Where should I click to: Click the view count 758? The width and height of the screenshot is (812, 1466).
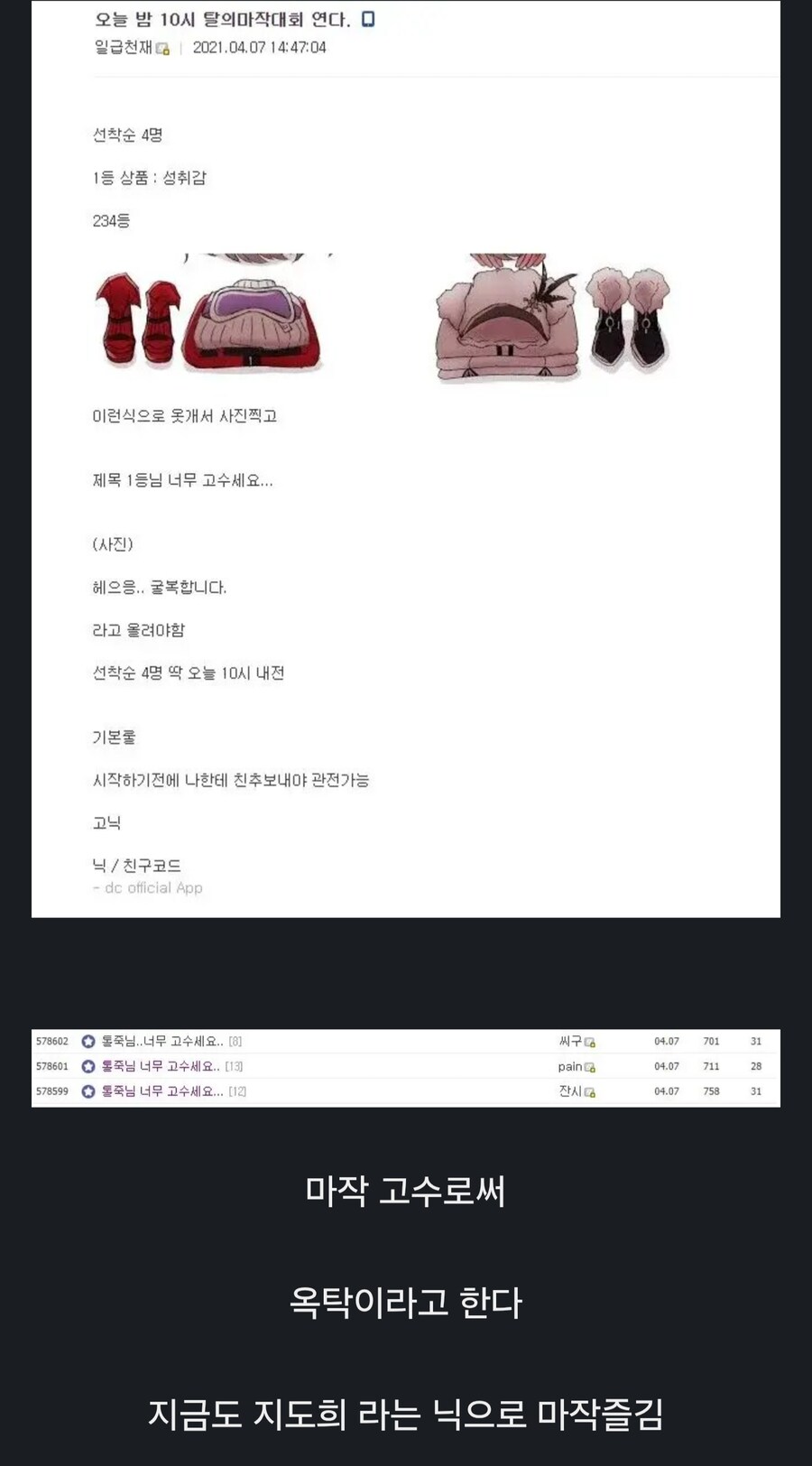pyautogui.click(x=711, y=1090)
